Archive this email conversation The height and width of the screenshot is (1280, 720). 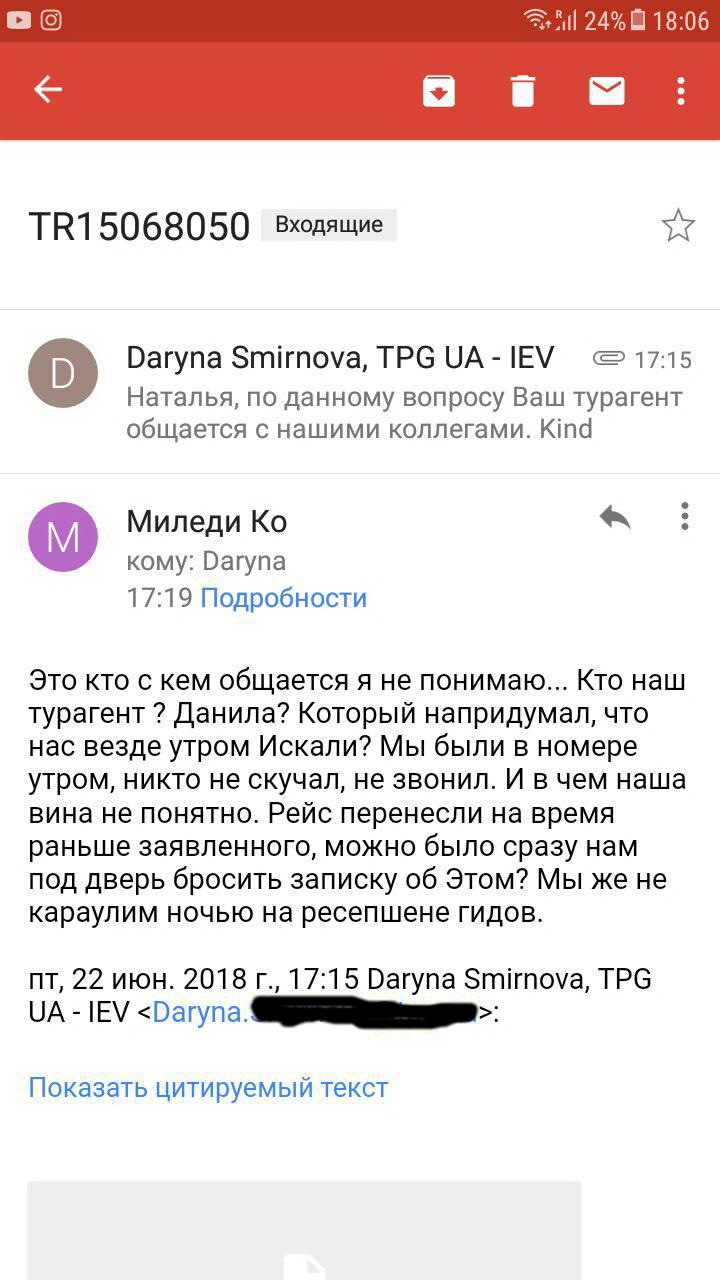click(439, 91)
